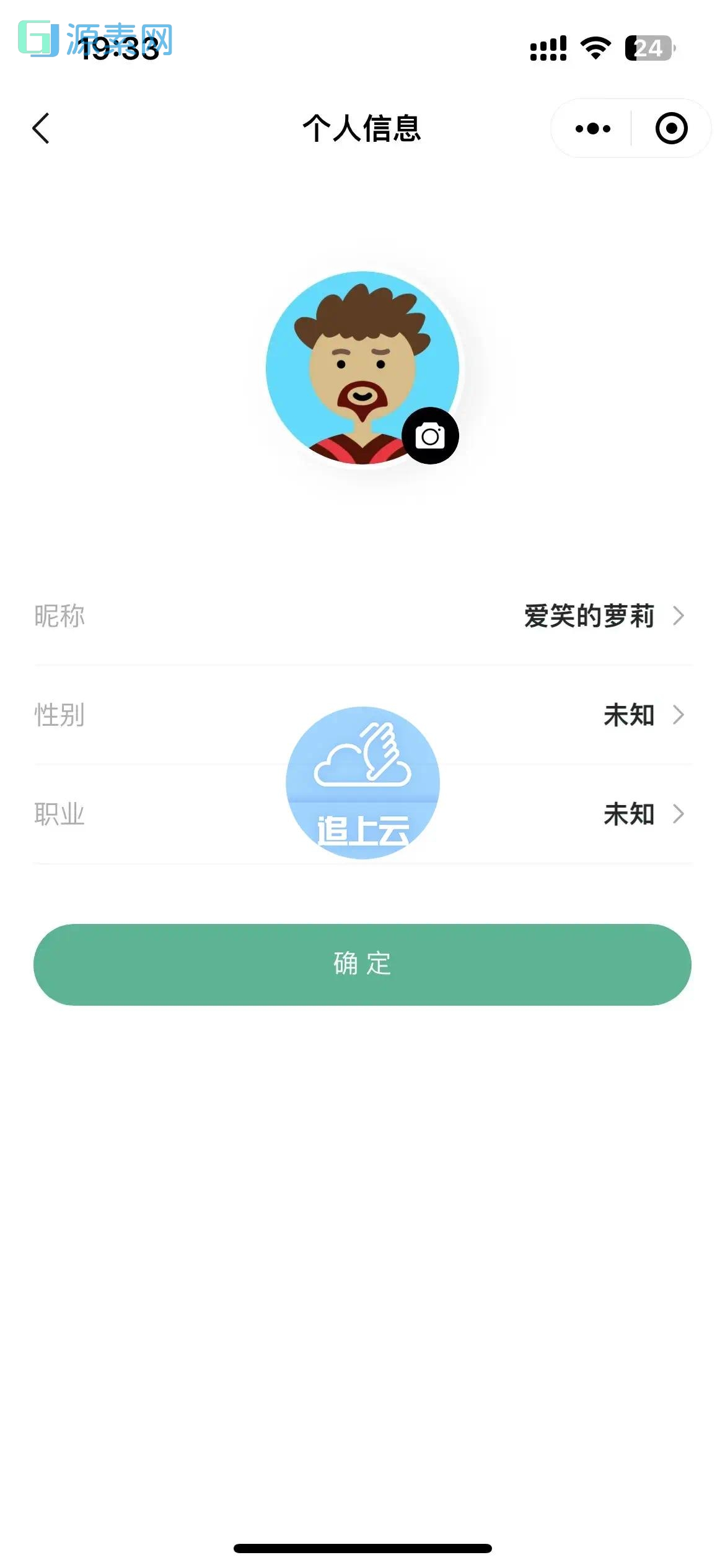Open the occupation selection via its chevron

click(680, 814)
